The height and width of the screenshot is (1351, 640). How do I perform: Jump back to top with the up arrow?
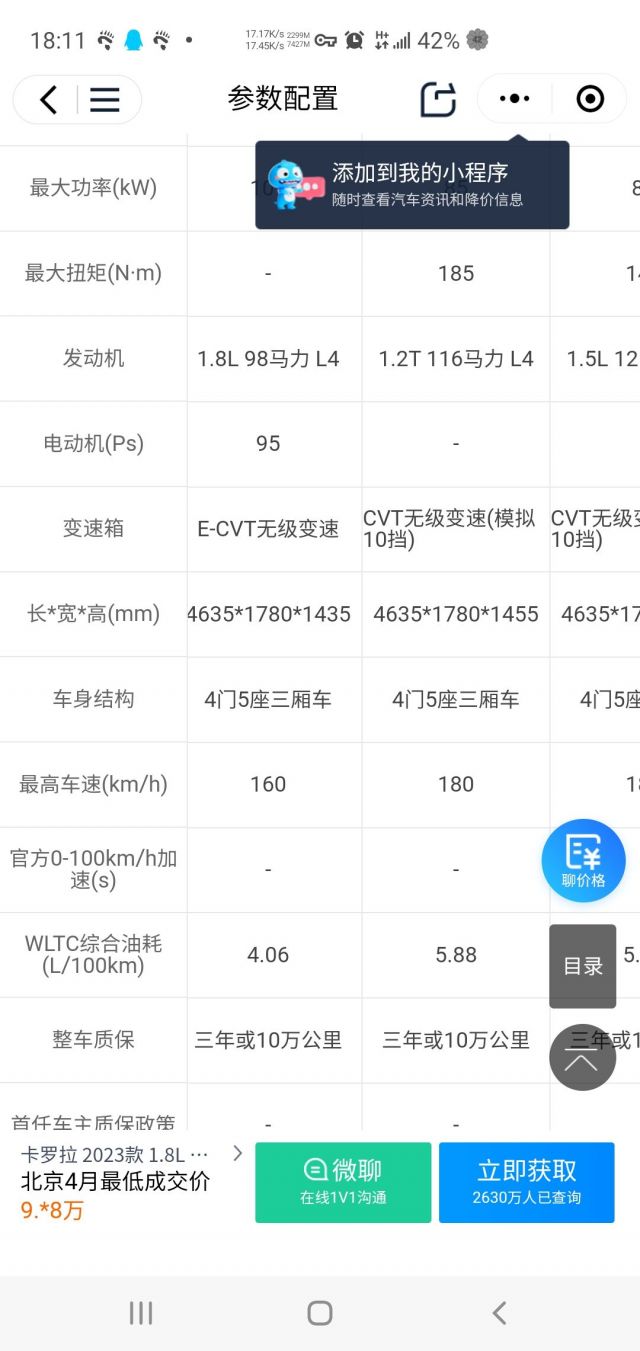click(582, 1060)
